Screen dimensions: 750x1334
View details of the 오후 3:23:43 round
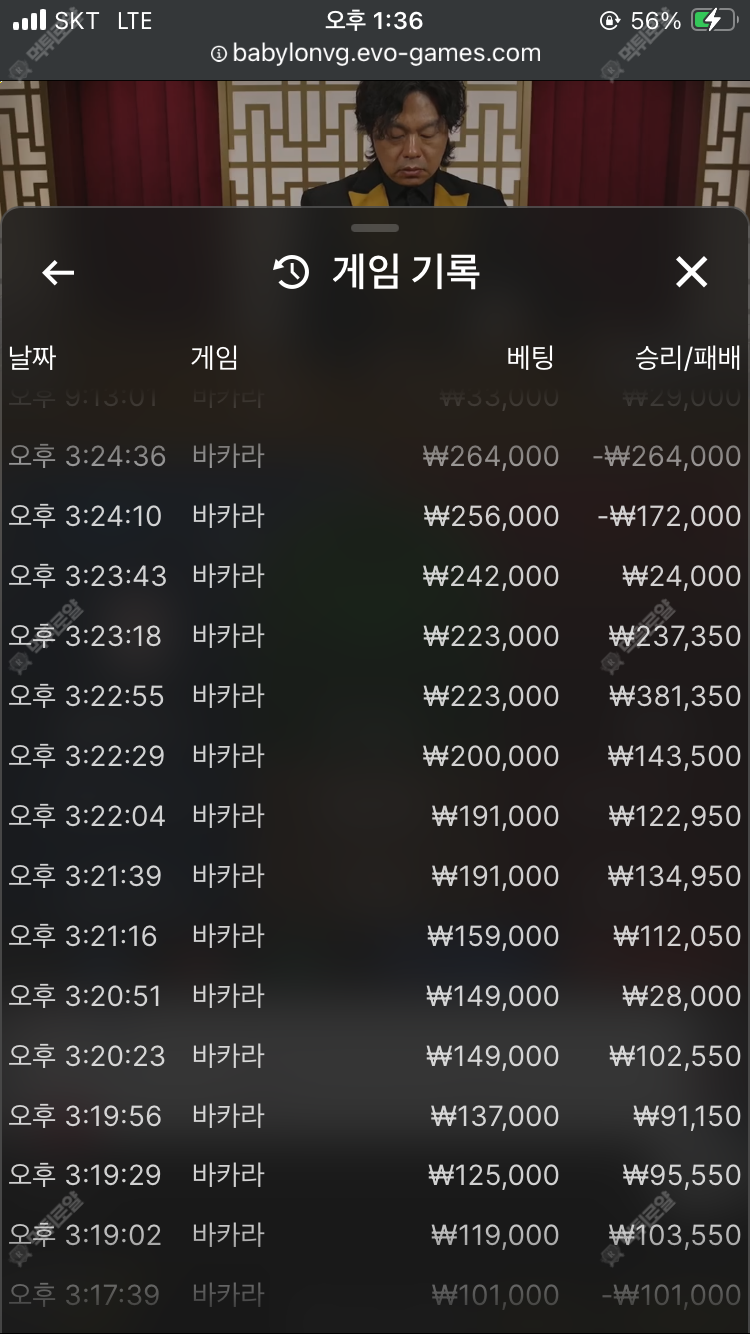(x=375, y=576)
